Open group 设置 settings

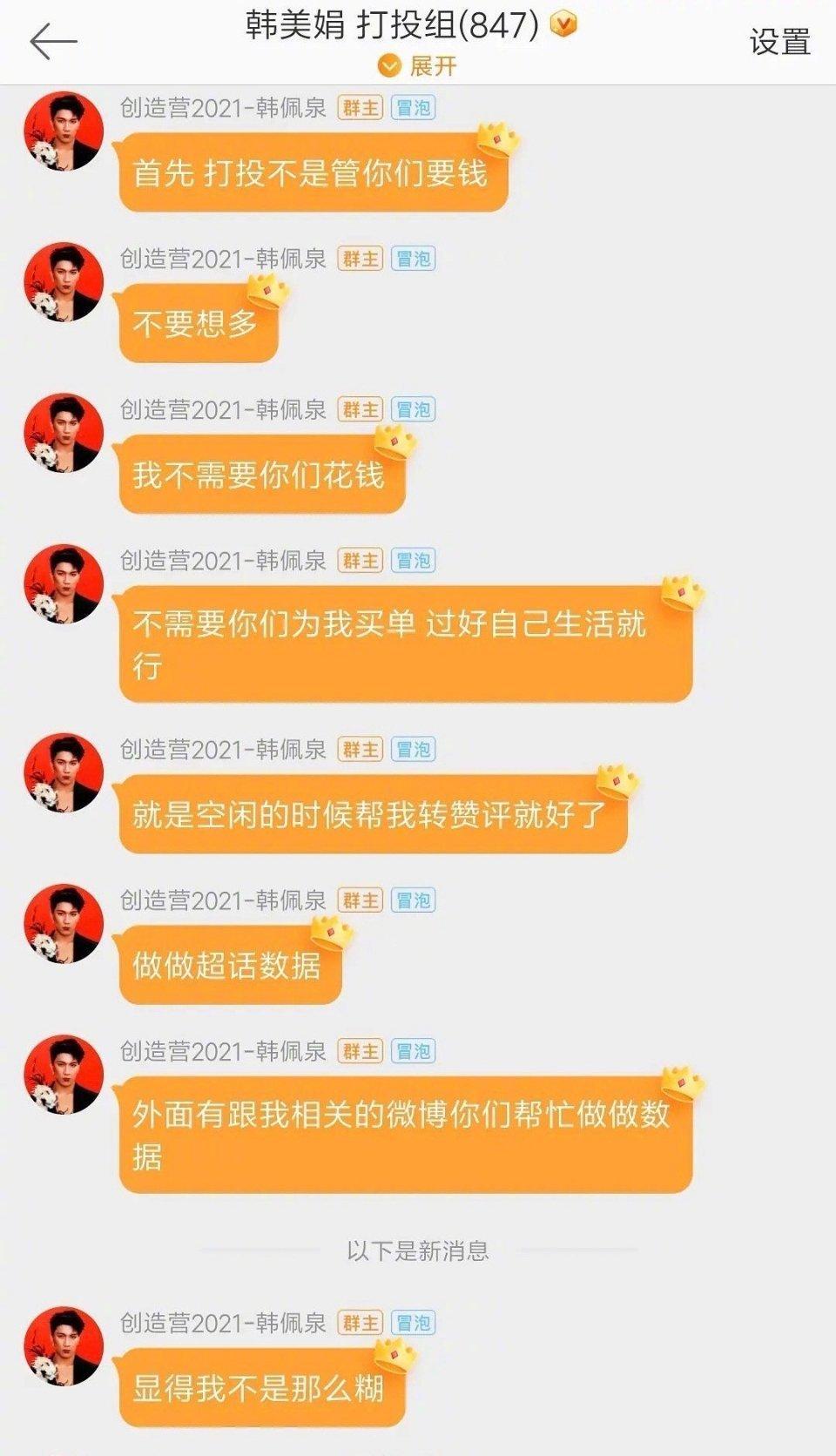pos(779,42)
